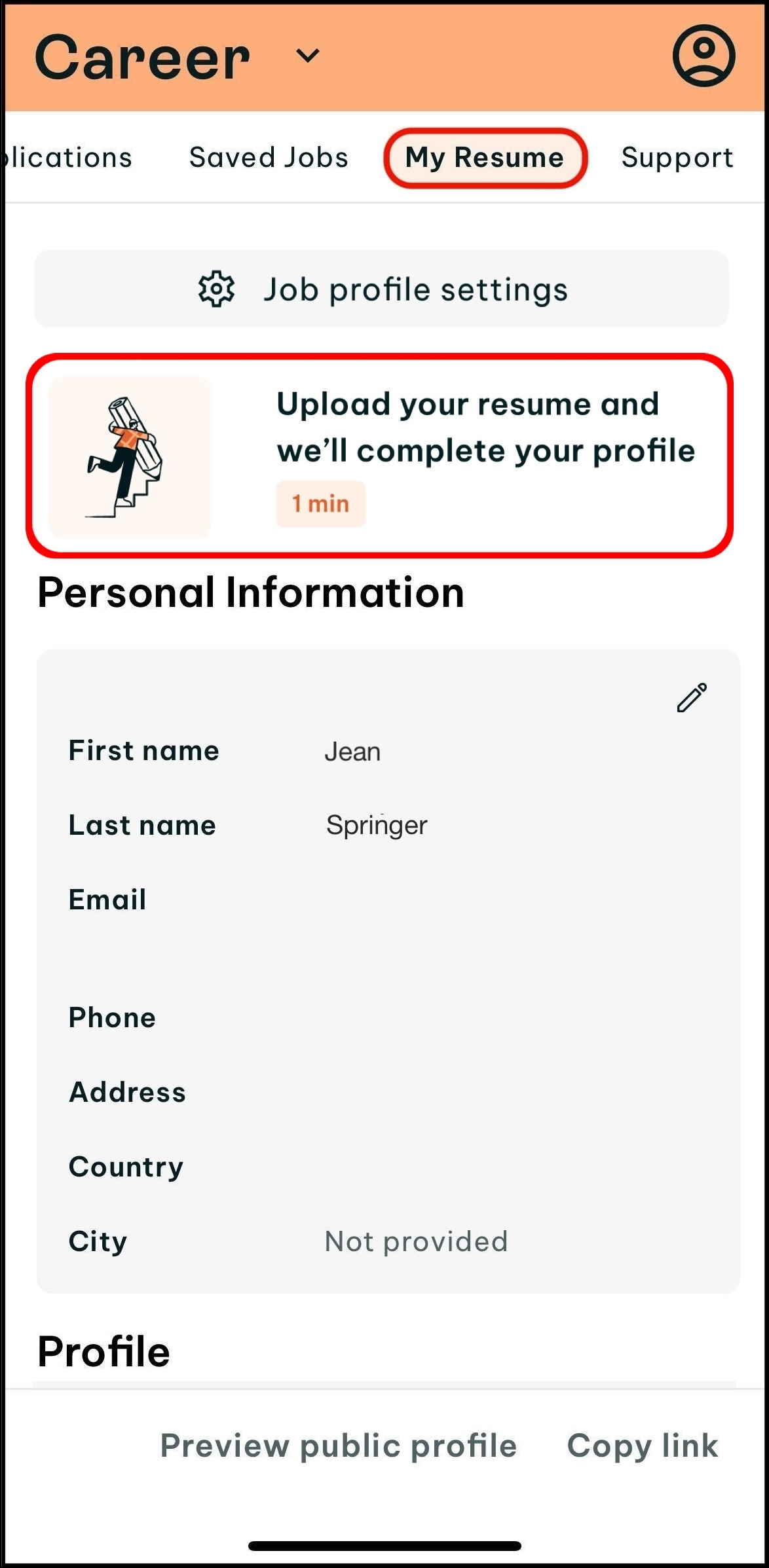Screen dimensions: 769x1568
Task: Select the My Resume tab
Action: [485, 158]
